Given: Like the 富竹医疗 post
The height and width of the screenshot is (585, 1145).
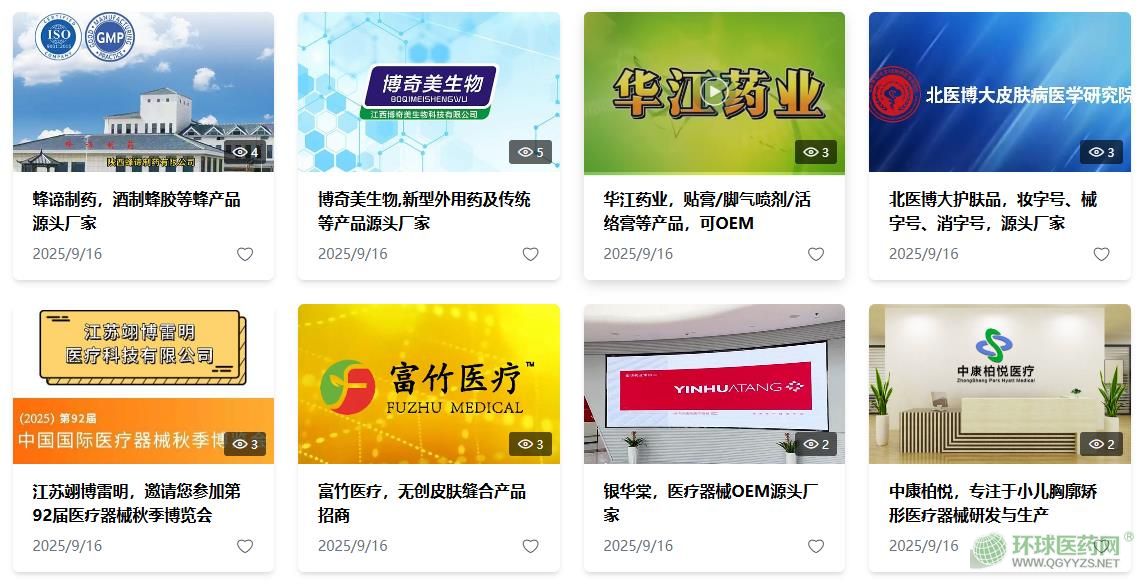Looking at the screenshot, I should [x=531, y=546].
